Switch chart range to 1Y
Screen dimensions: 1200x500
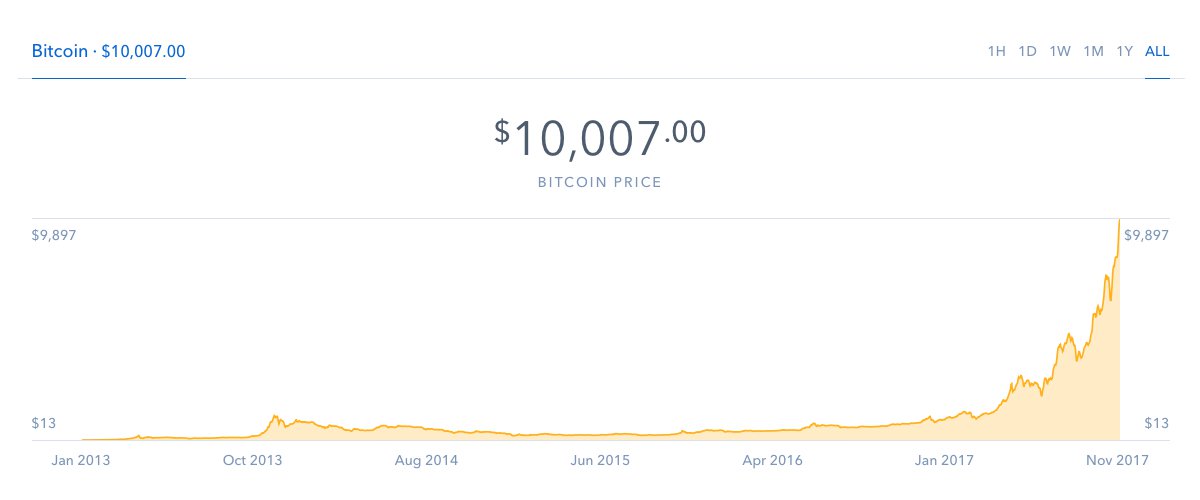pyautogui.click(x=1125, y=51)
